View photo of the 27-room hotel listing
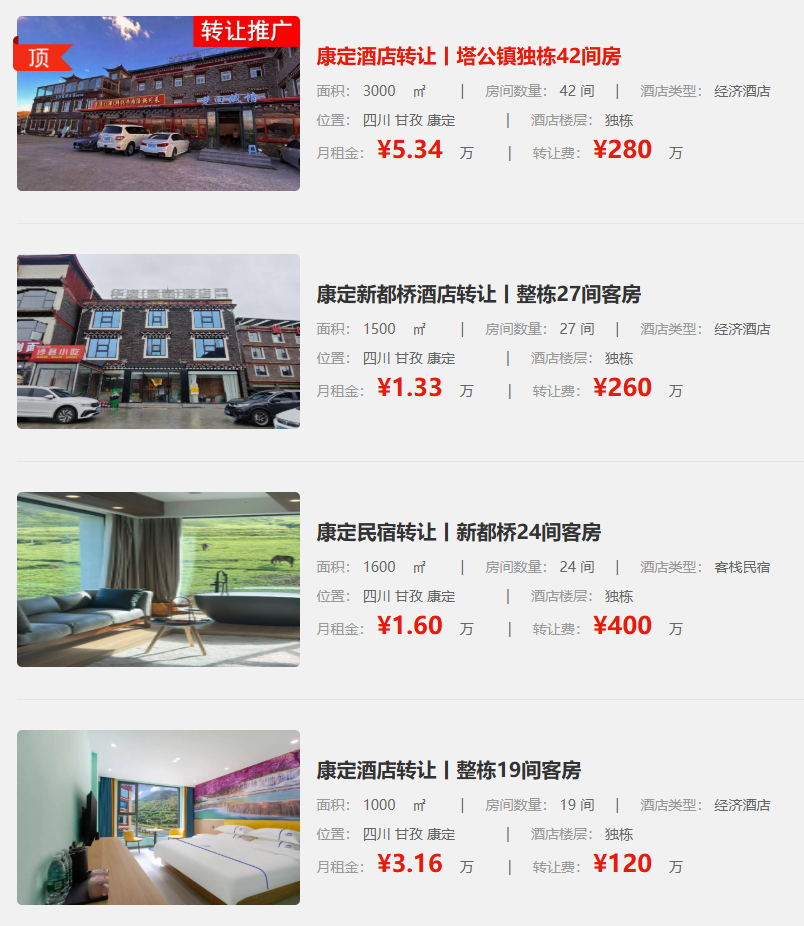804x926 pixels. (x=158, y=341)
